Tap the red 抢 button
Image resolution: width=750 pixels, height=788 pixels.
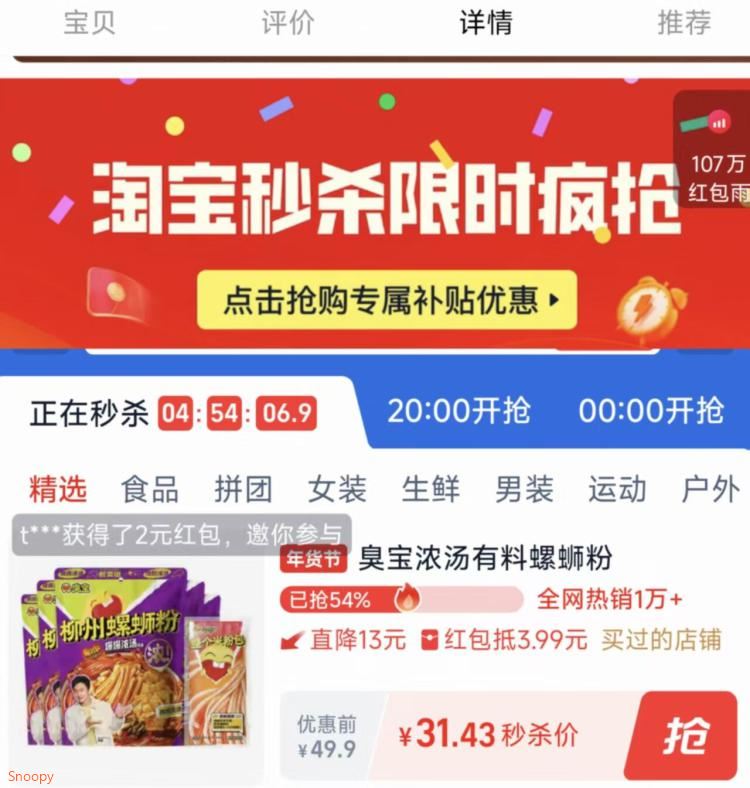(685, 737)
